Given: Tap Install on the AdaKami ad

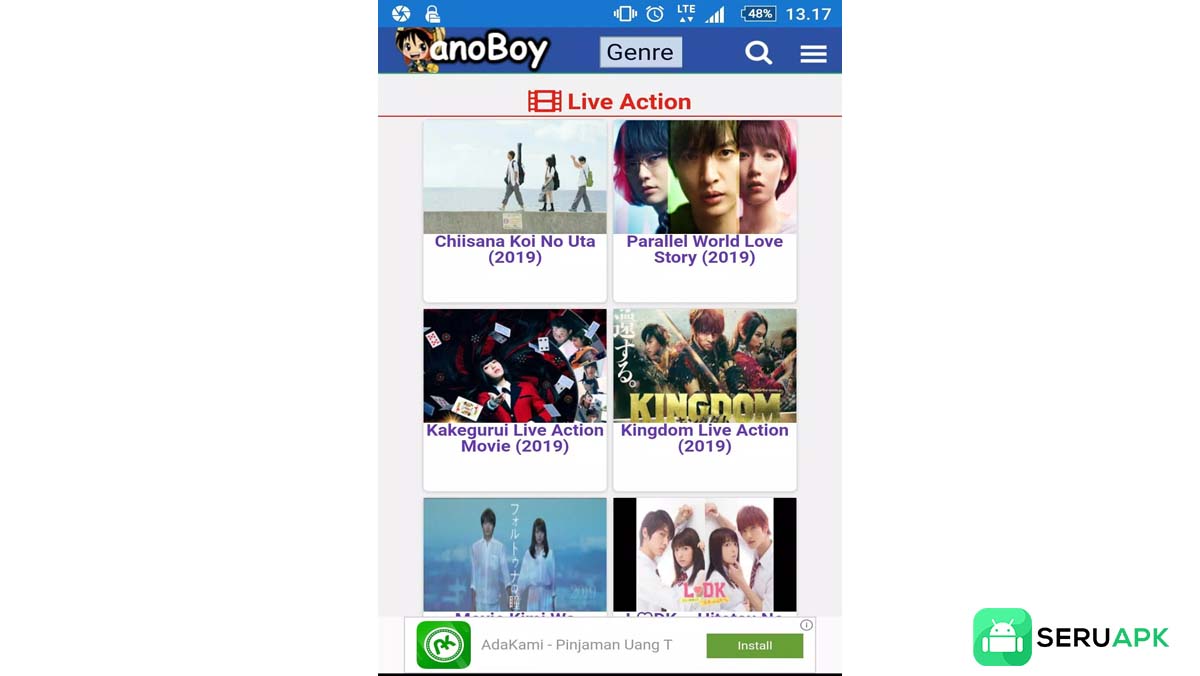Looking at the screenshot, I should point(754,646).
